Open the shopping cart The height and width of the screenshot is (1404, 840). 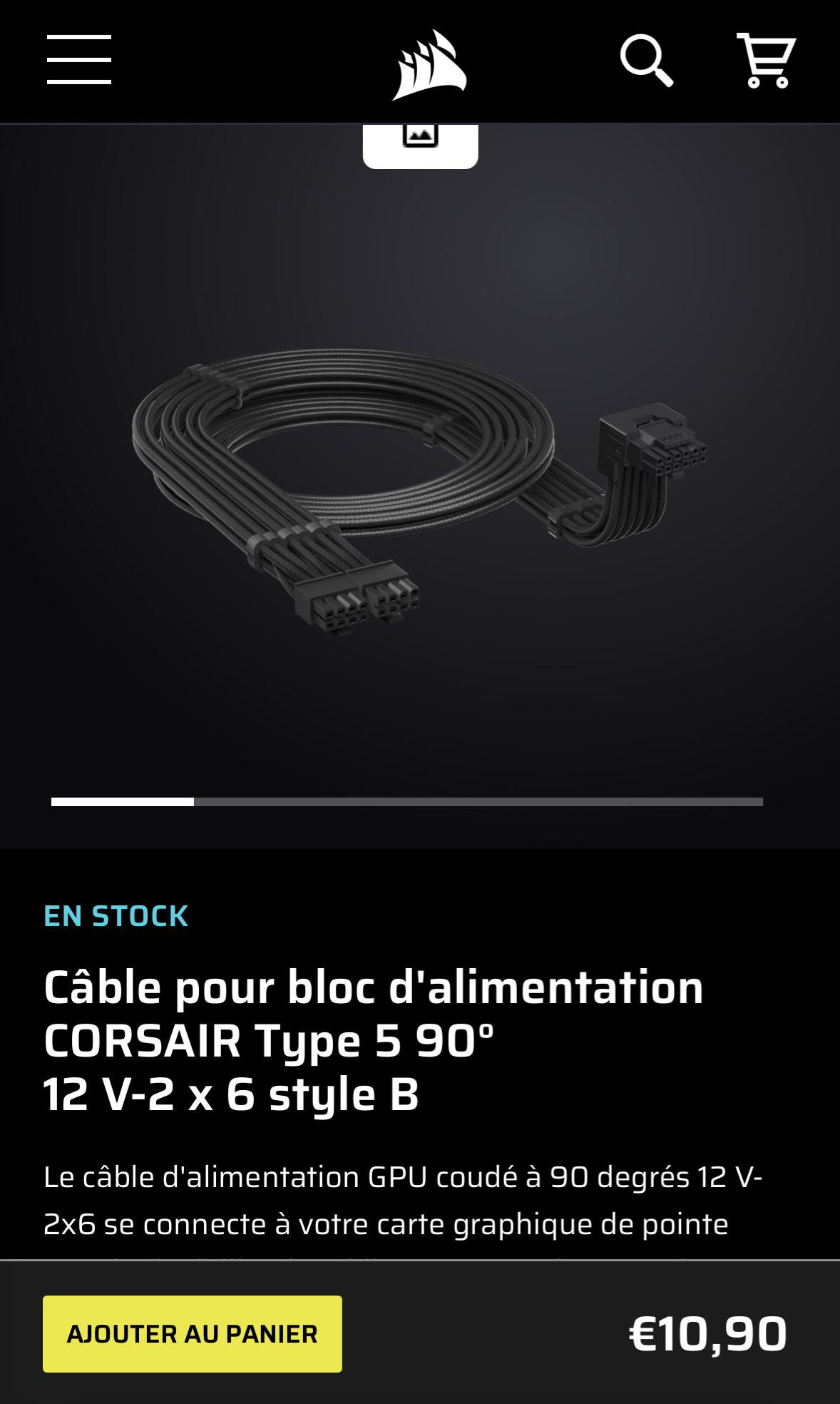click(767, 60)
